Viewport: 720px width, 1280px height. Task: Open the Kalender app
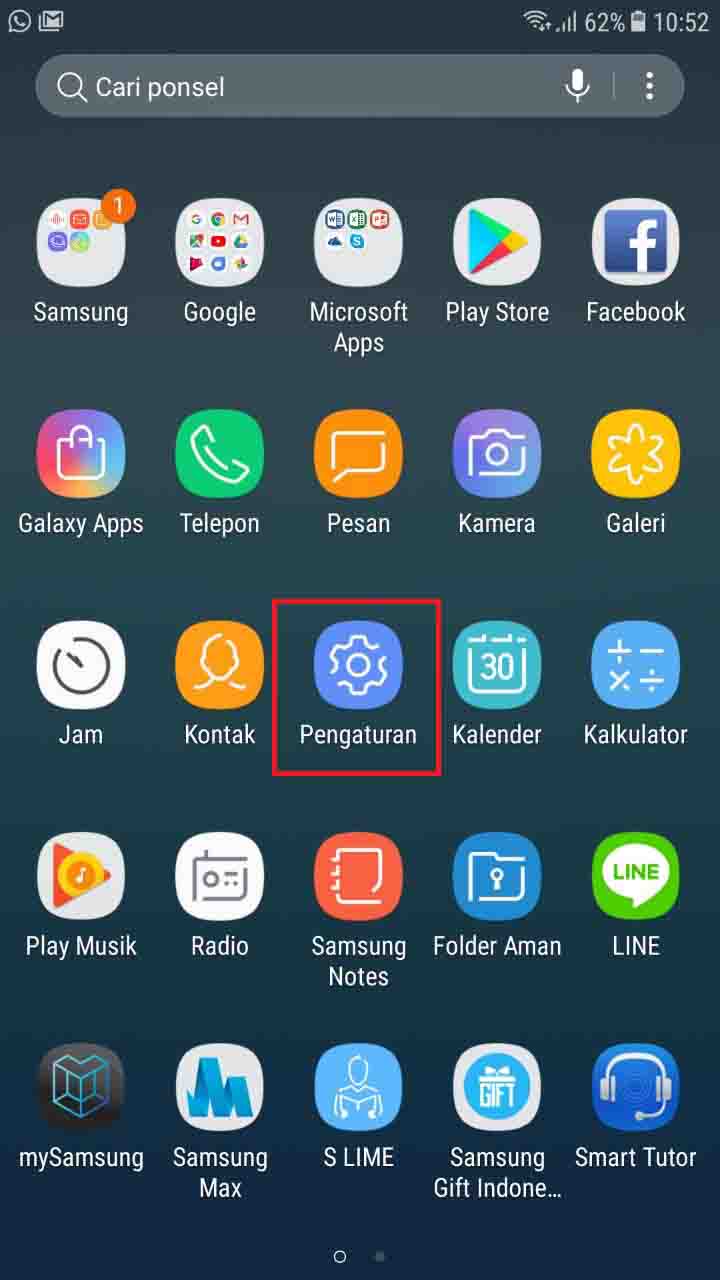(x=497, y=666)
